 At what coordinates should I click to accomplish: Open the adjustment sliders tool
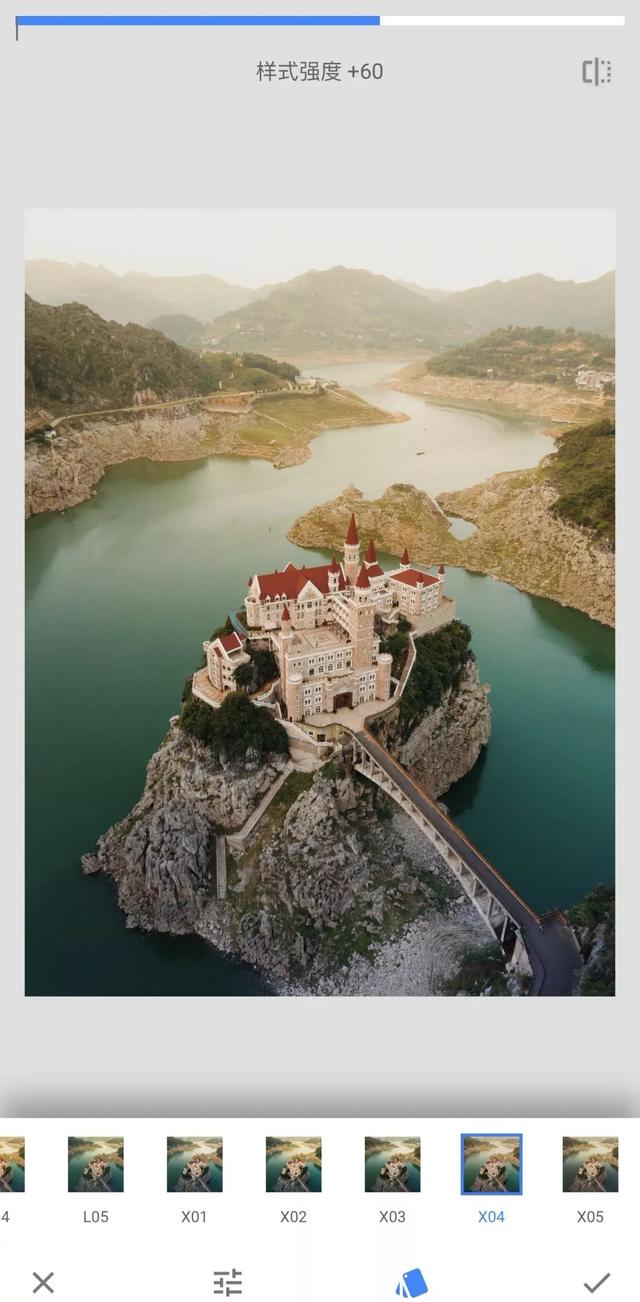tap(228, 1282)
